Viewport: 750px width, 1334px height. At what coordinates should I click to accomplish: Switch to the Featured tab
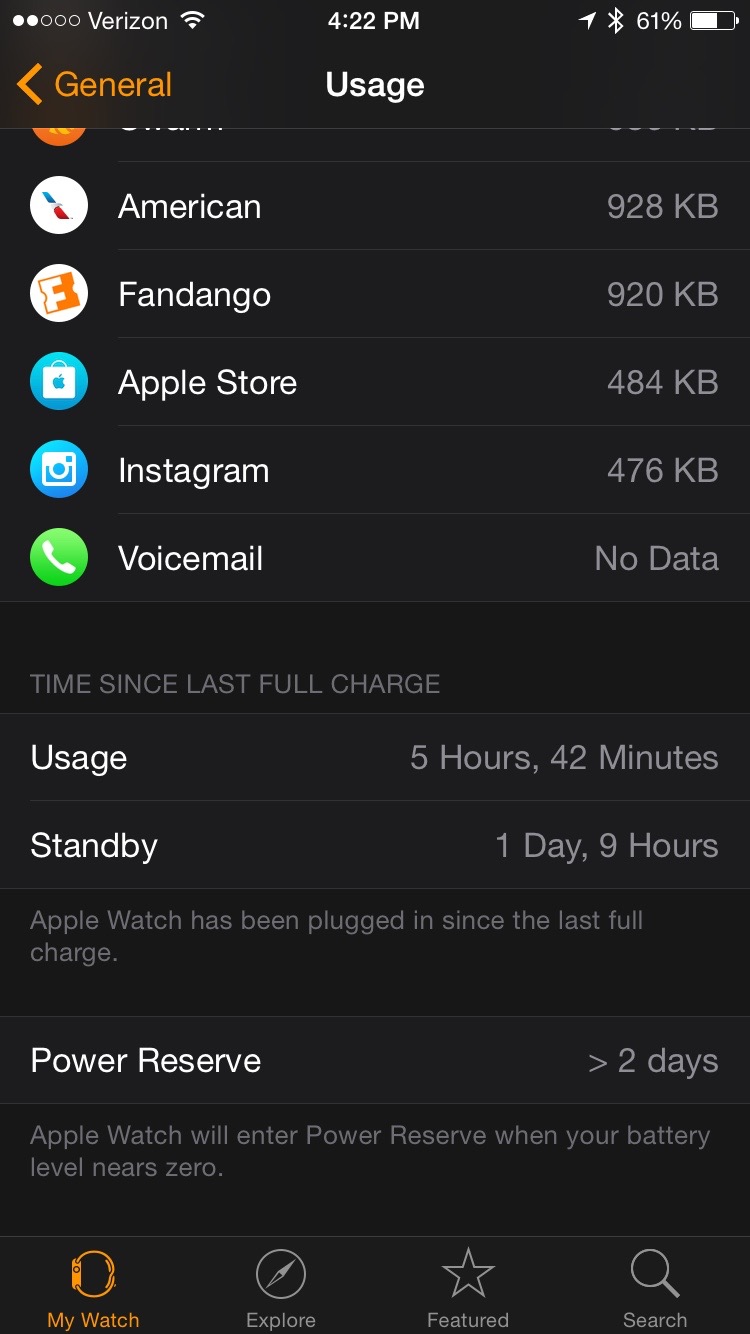click(468, 1288)
